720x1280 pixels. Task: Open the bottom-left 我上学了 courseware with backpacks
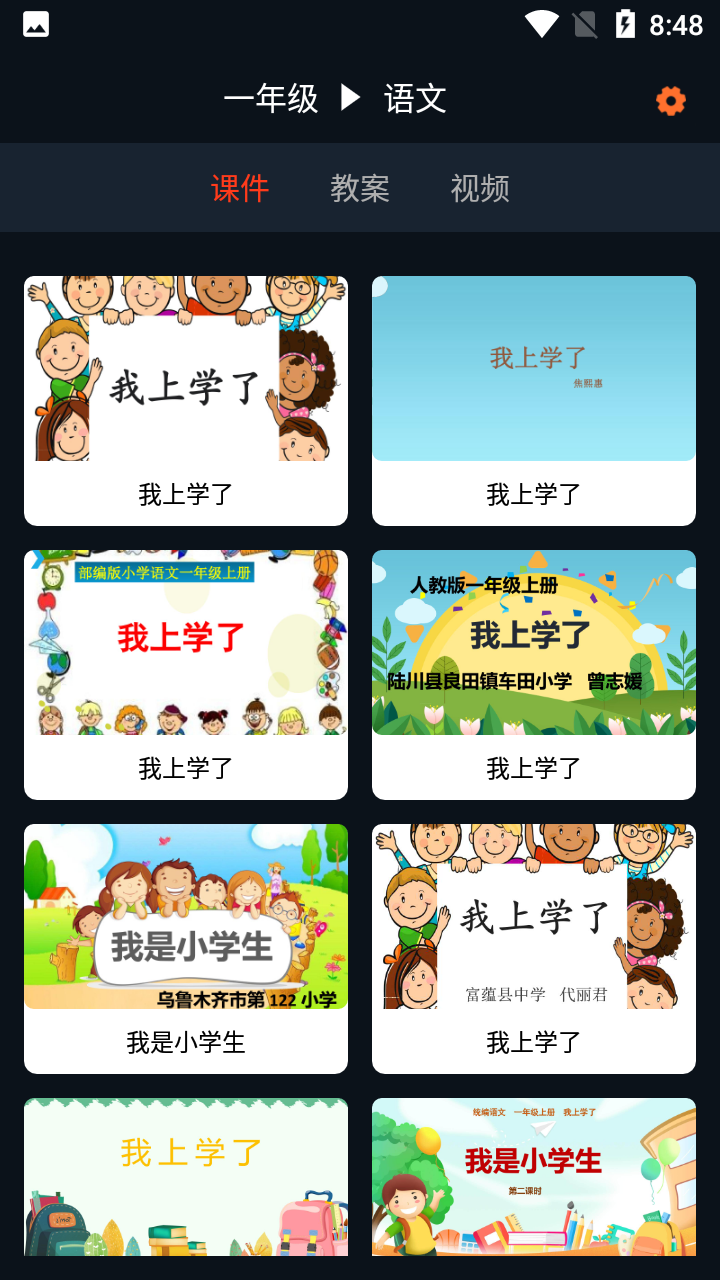(x=185, y=1180)
